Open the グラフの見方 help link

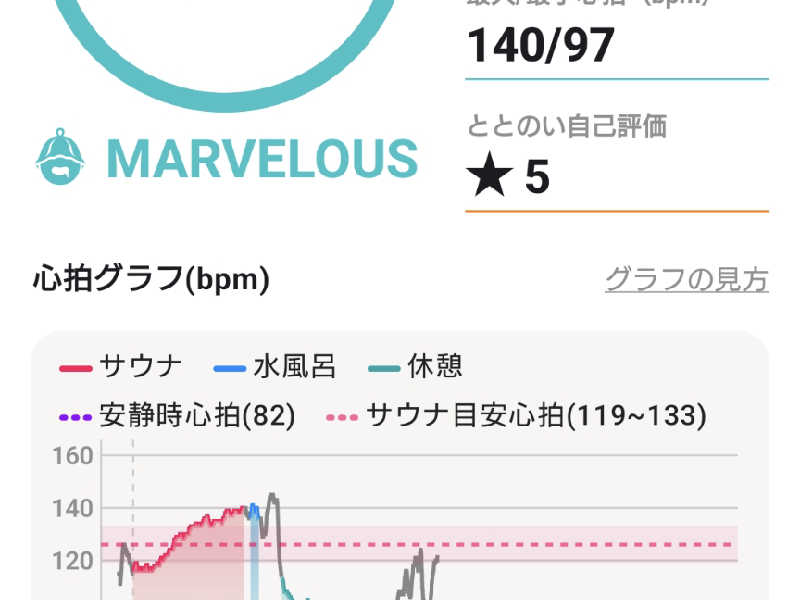pyautogui.click(x=686, y=279)
